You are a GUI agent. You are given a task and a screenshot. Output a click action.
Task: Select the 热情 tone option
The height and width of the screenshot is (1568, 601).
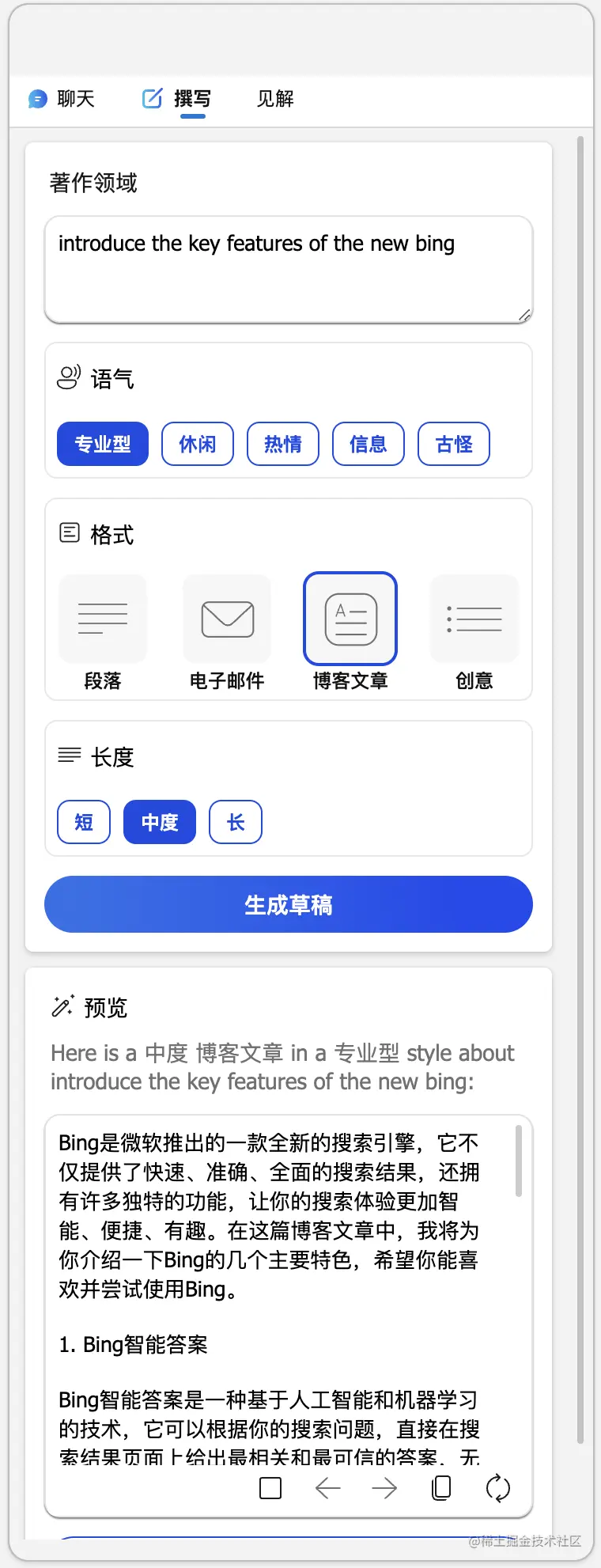[x=282, y=444]
